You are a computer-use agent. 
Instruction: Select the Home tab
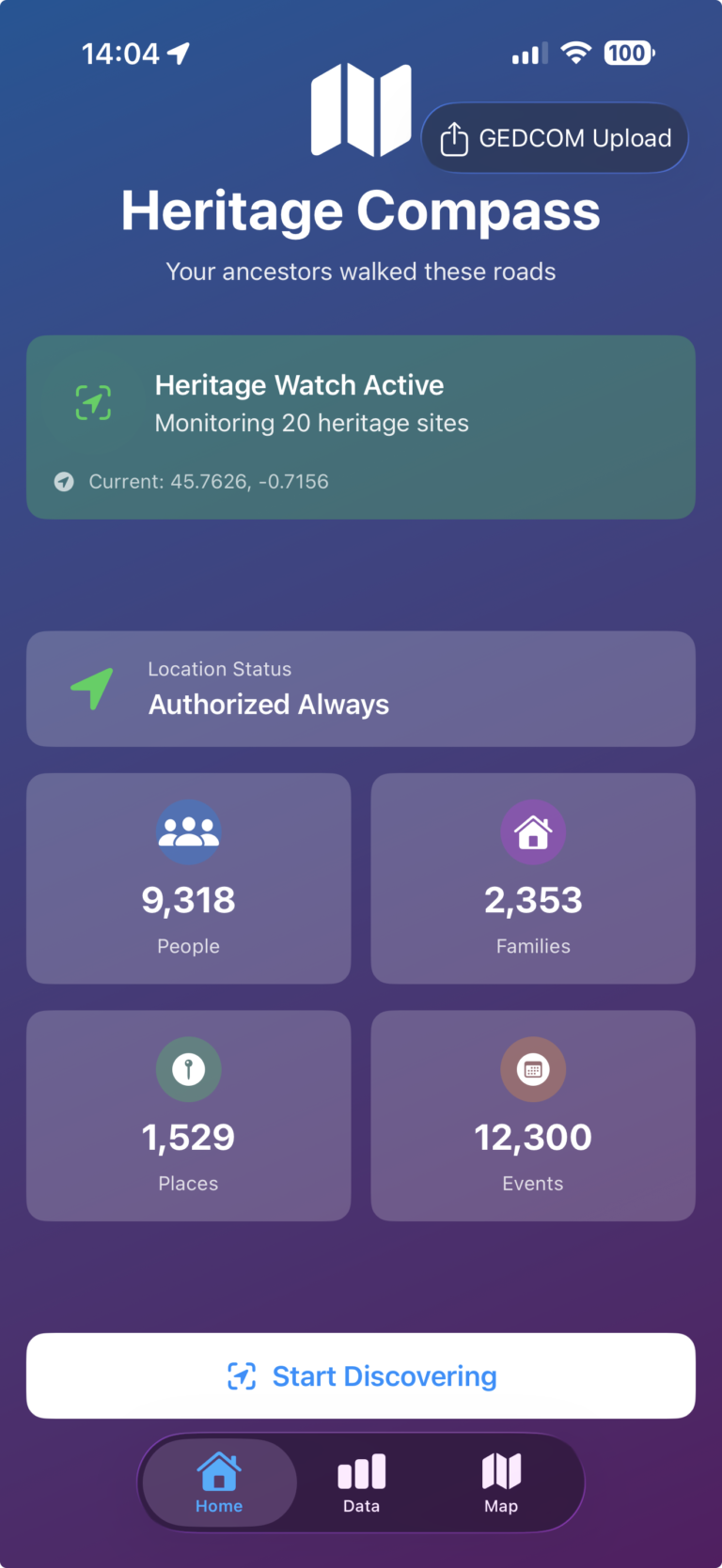click(219, 1483)
